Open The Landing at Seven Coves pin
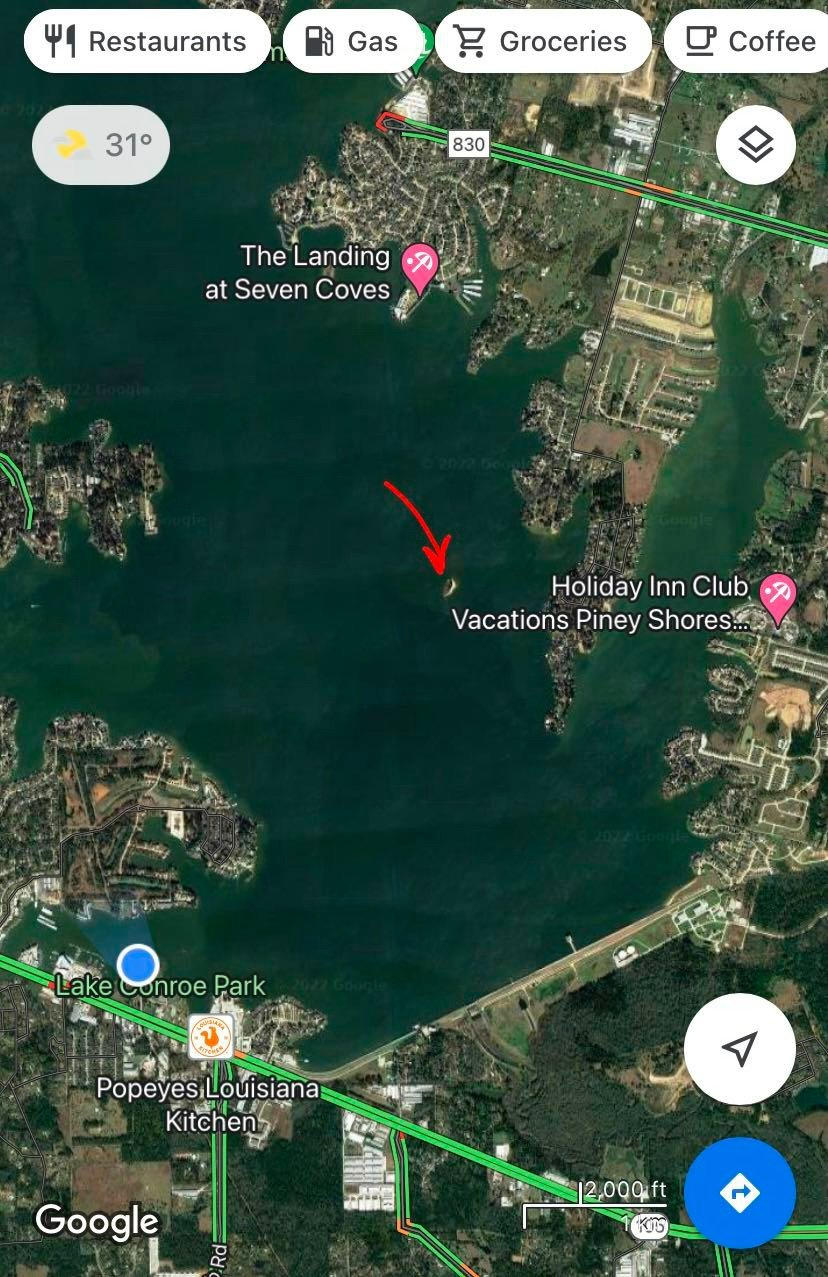 (x=419, y=266)
